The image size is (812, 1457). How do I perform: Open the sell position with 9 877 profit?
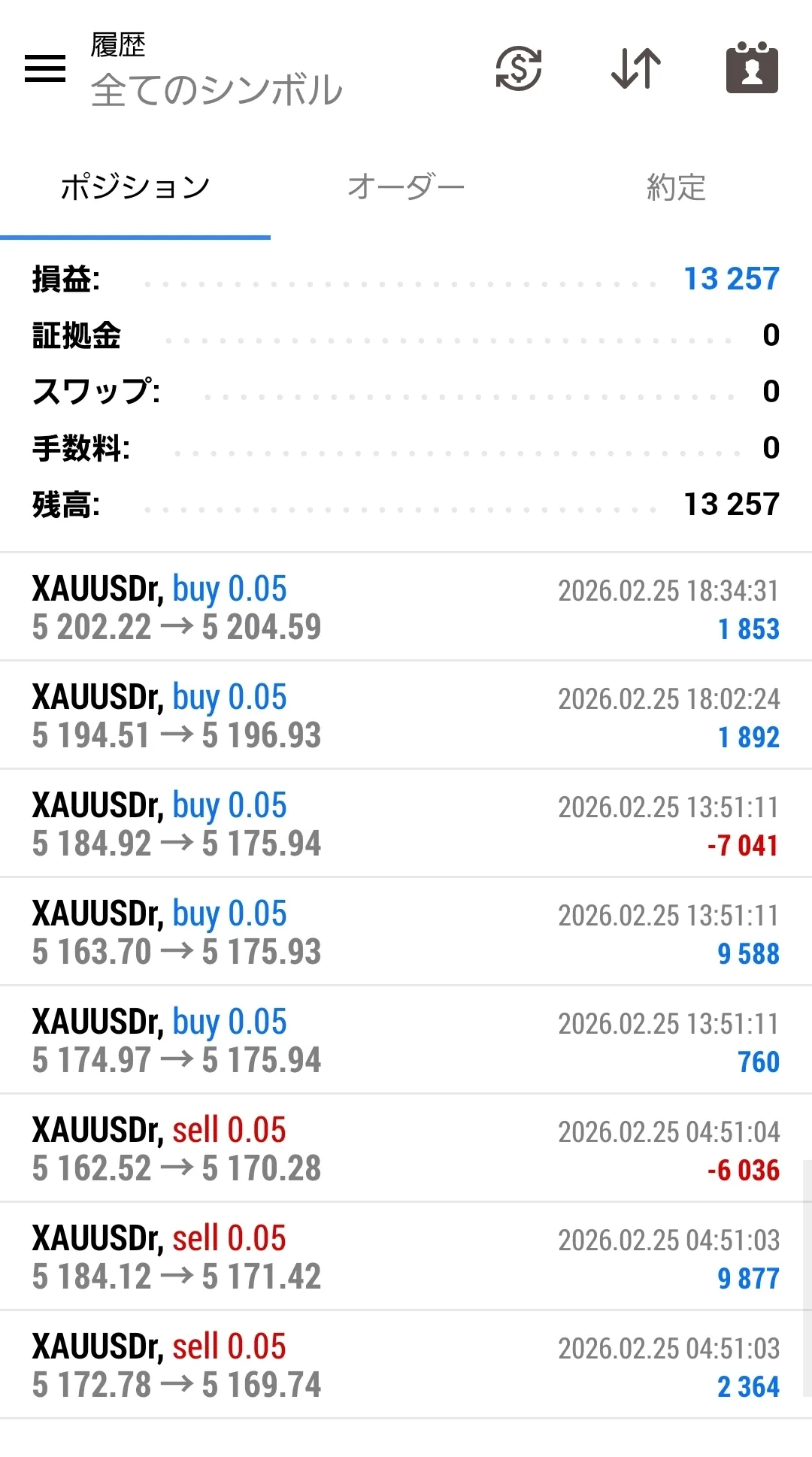pyautogui.click(x=406, y=1257)
